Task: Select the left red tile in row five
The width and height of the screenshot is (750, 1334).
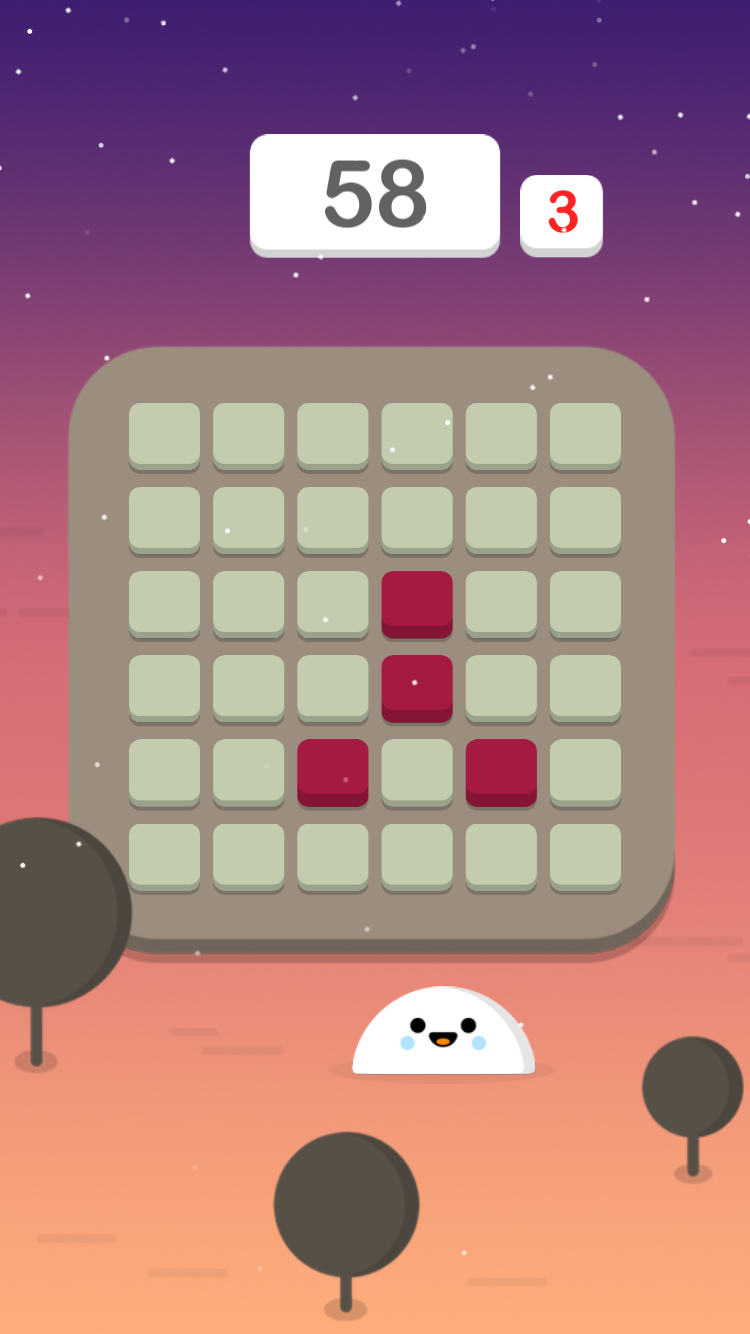Action: [x=333, y=770]
